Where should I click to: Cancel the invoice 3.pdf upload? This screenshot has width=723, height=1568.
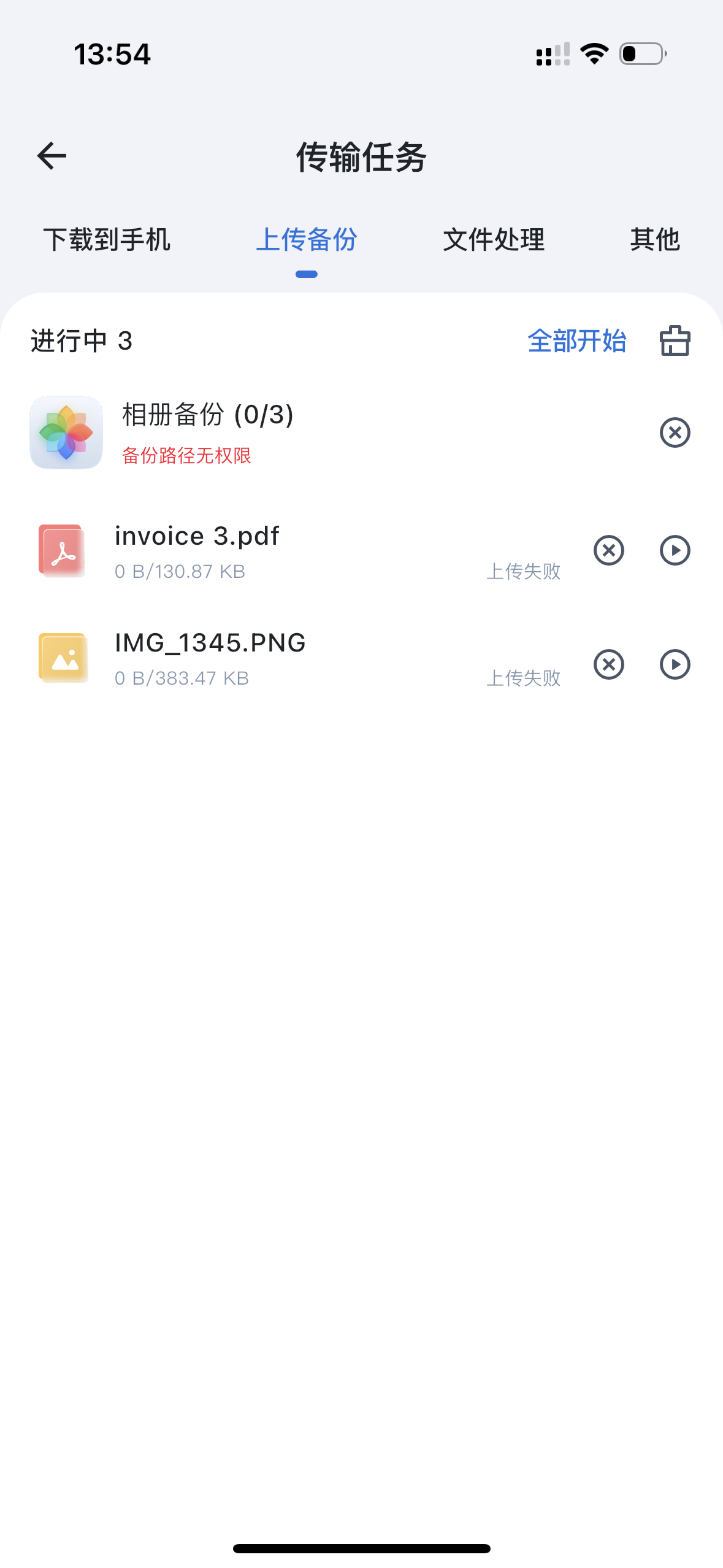click(608, 550)
